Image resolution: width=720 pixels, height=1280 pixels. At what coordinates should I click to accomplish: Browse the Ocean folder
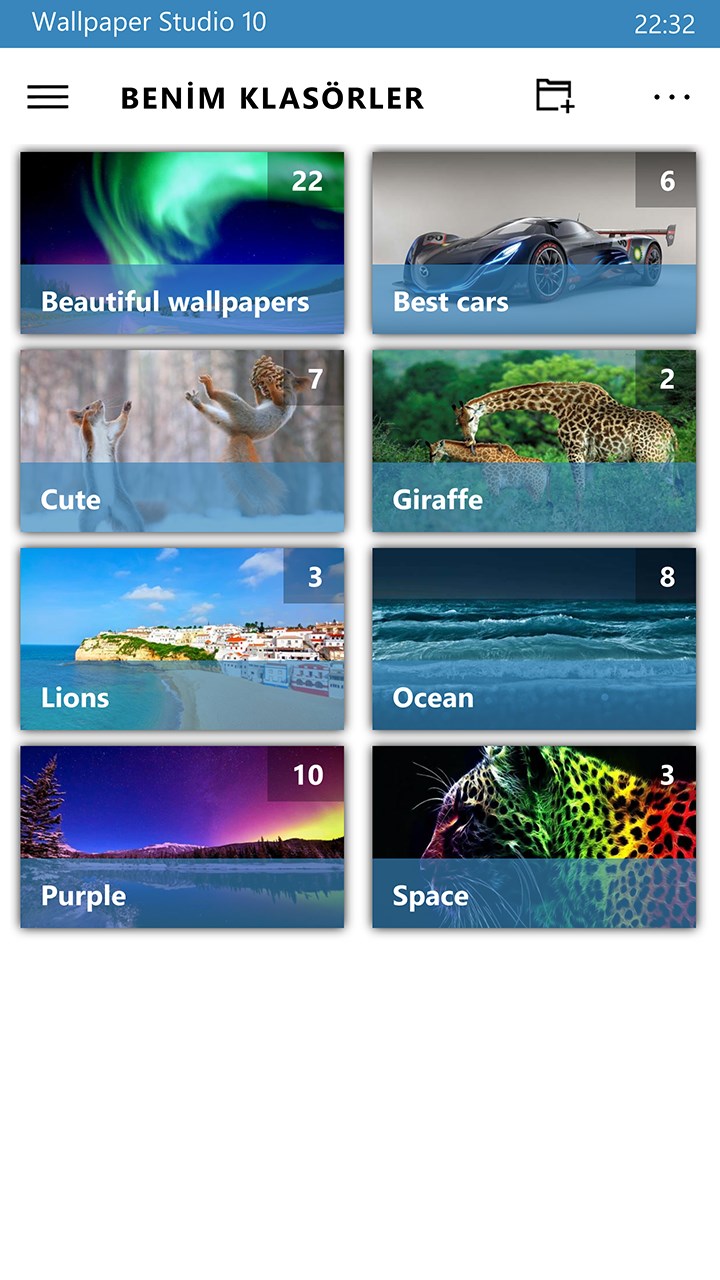[534, 639]
